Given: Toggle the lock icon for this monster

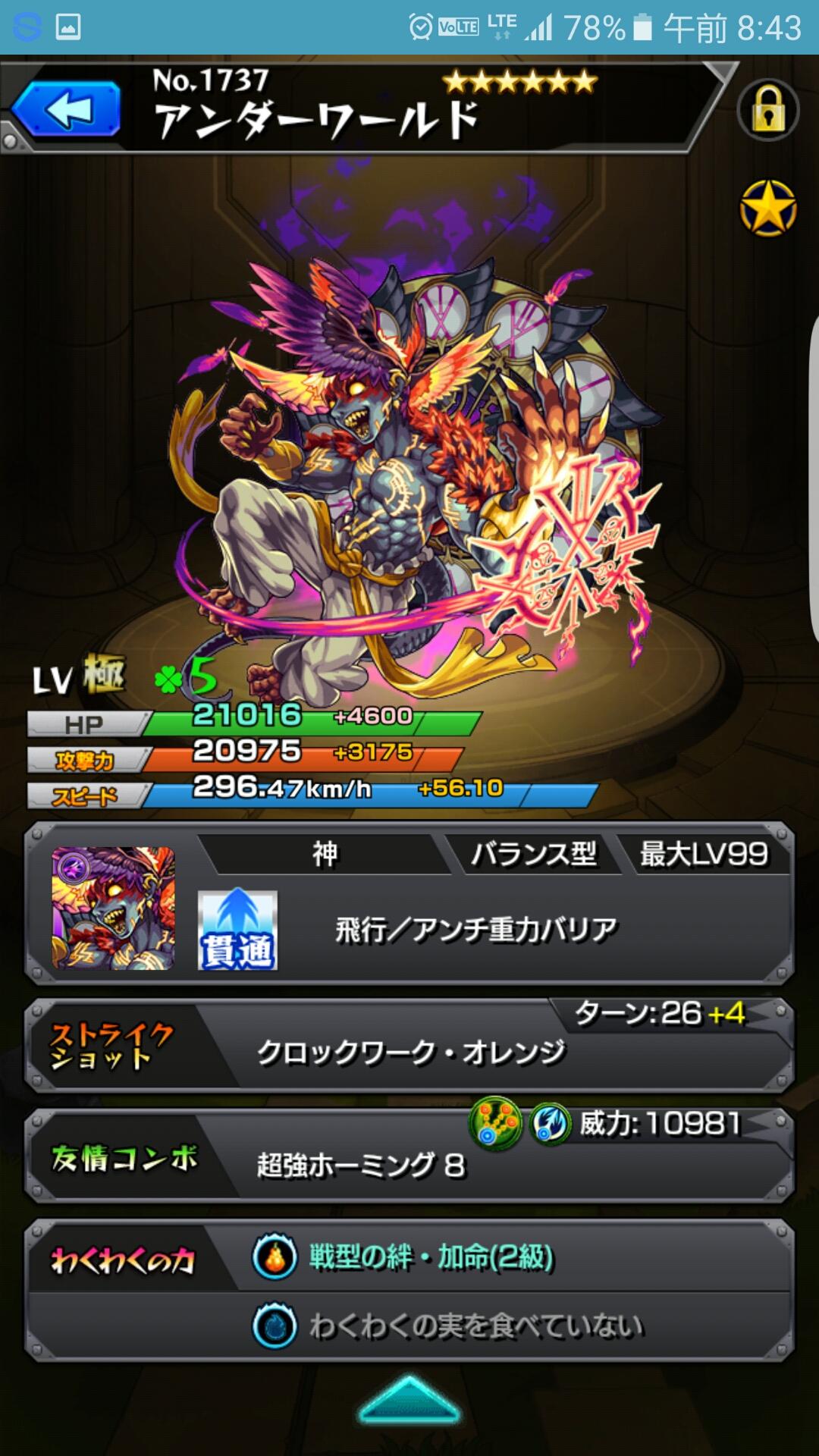Looking at the screenshot, I should (767, 111).
